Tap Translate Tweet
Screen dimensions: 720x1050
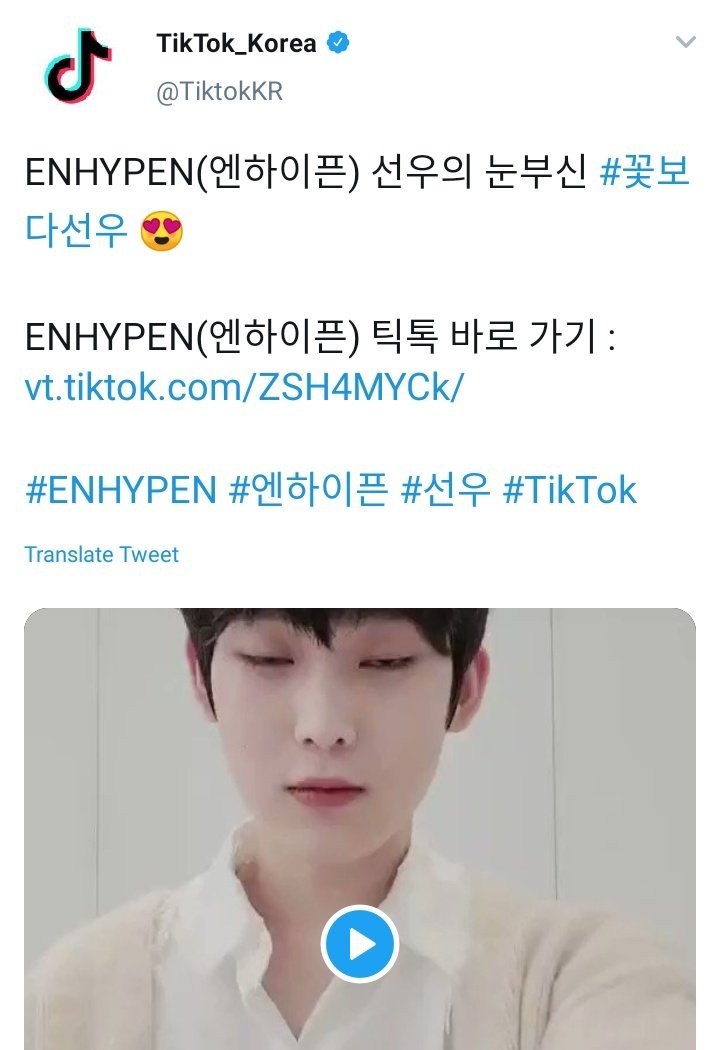[x=101, y=554]
